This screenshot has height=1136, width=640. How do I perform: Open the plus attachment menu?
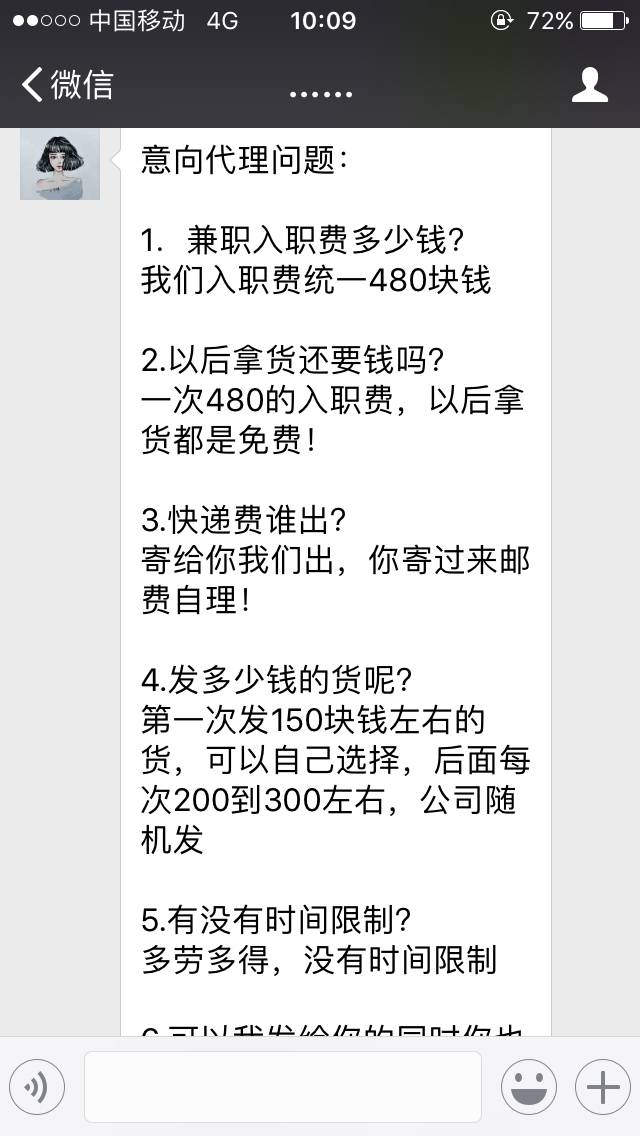coord(602,1086)
